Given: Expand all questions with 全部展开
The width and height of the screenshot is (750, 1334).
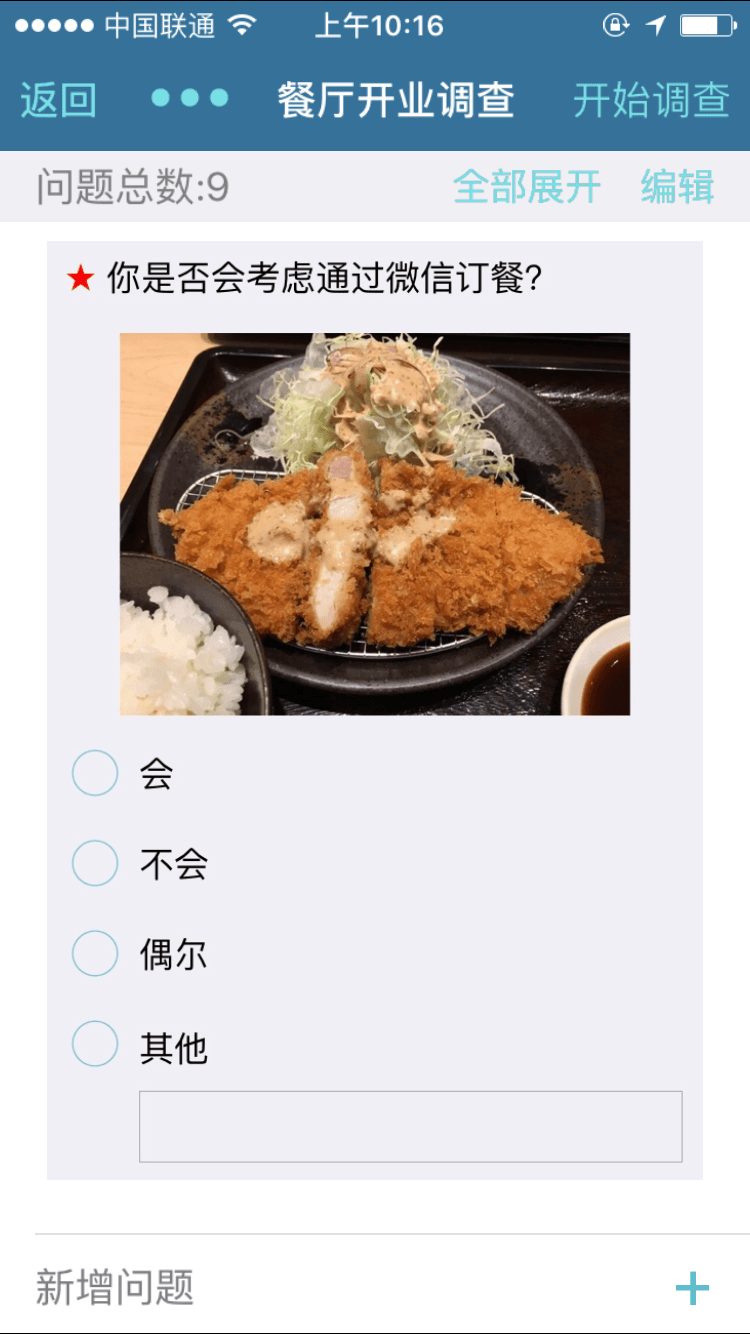Looking at the screenshot, I should [527, 187].
